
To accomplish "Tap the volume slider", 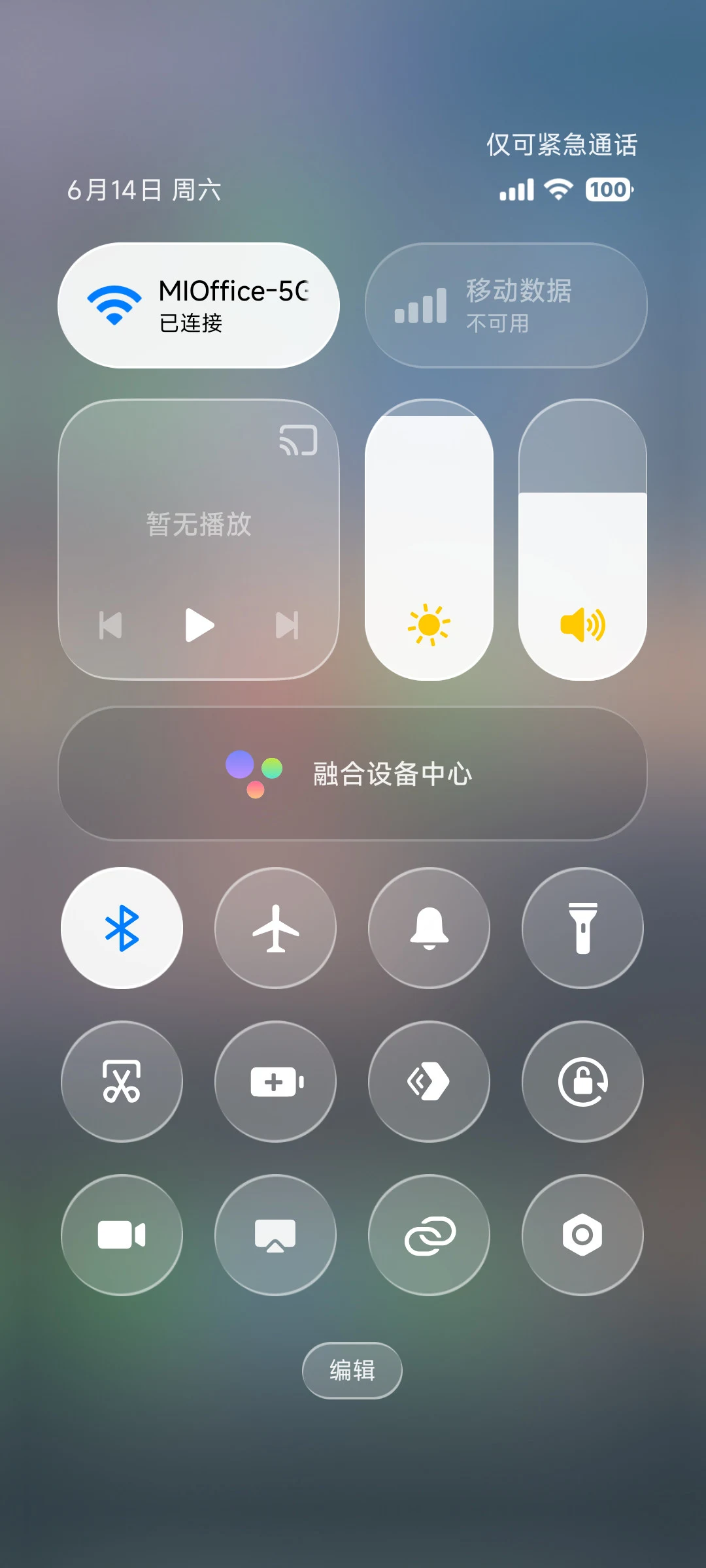I will pos(582,540).
